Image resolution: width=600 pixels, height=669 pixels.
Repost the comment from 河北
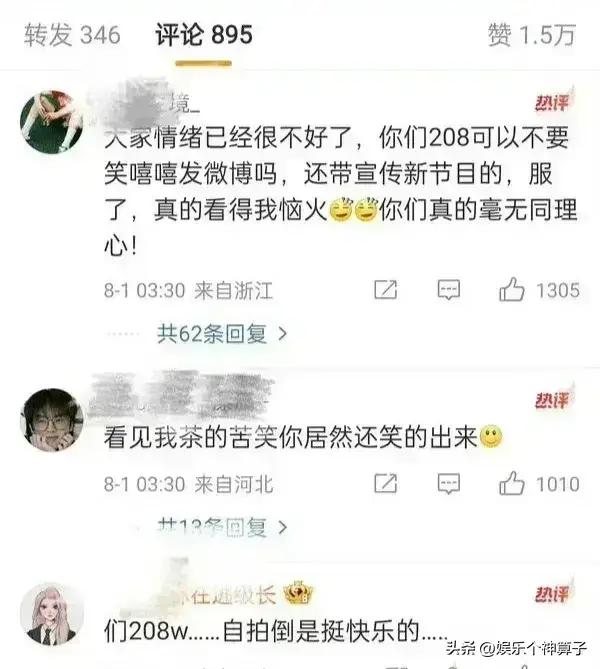pyautogui.click(x=385, y=484)
